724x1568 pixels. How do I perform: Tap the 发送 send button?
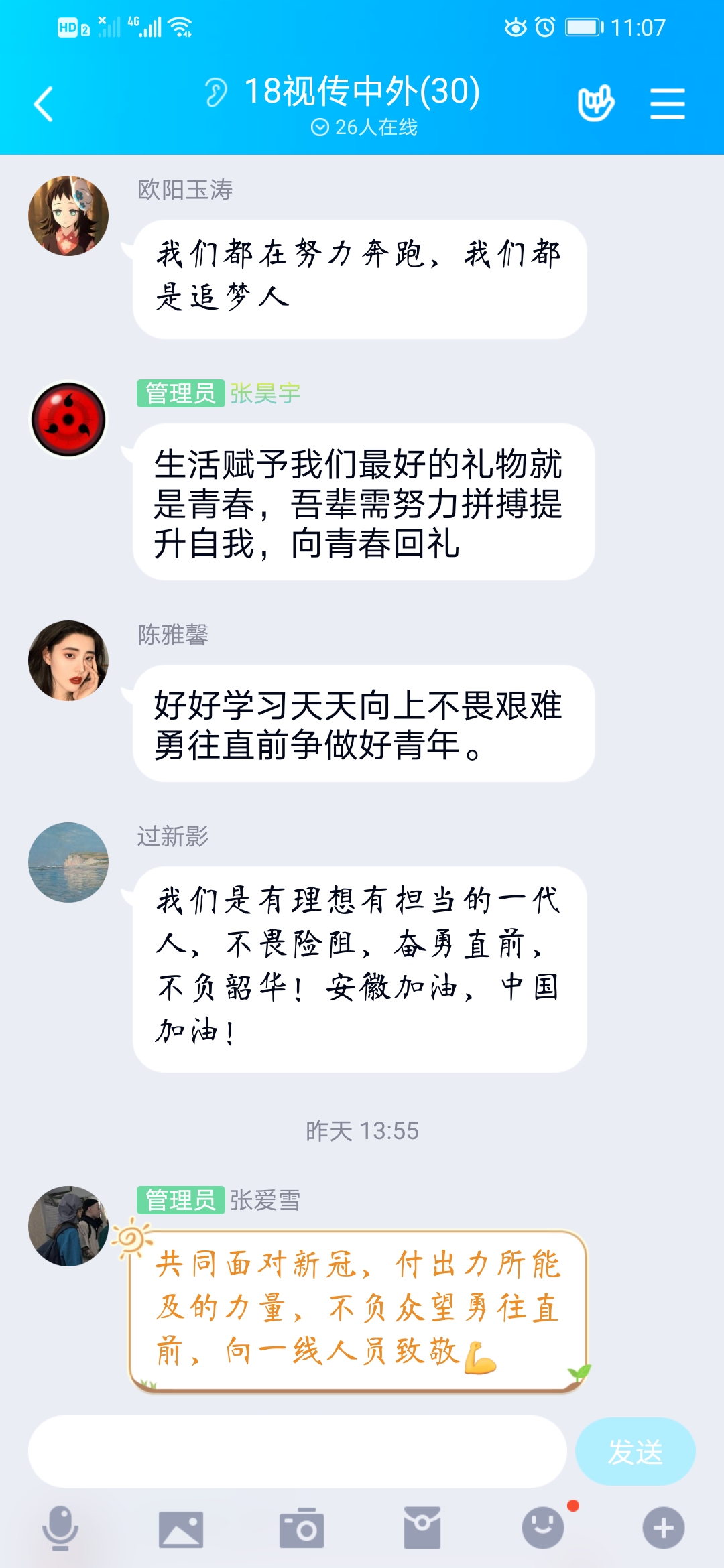635,1451
